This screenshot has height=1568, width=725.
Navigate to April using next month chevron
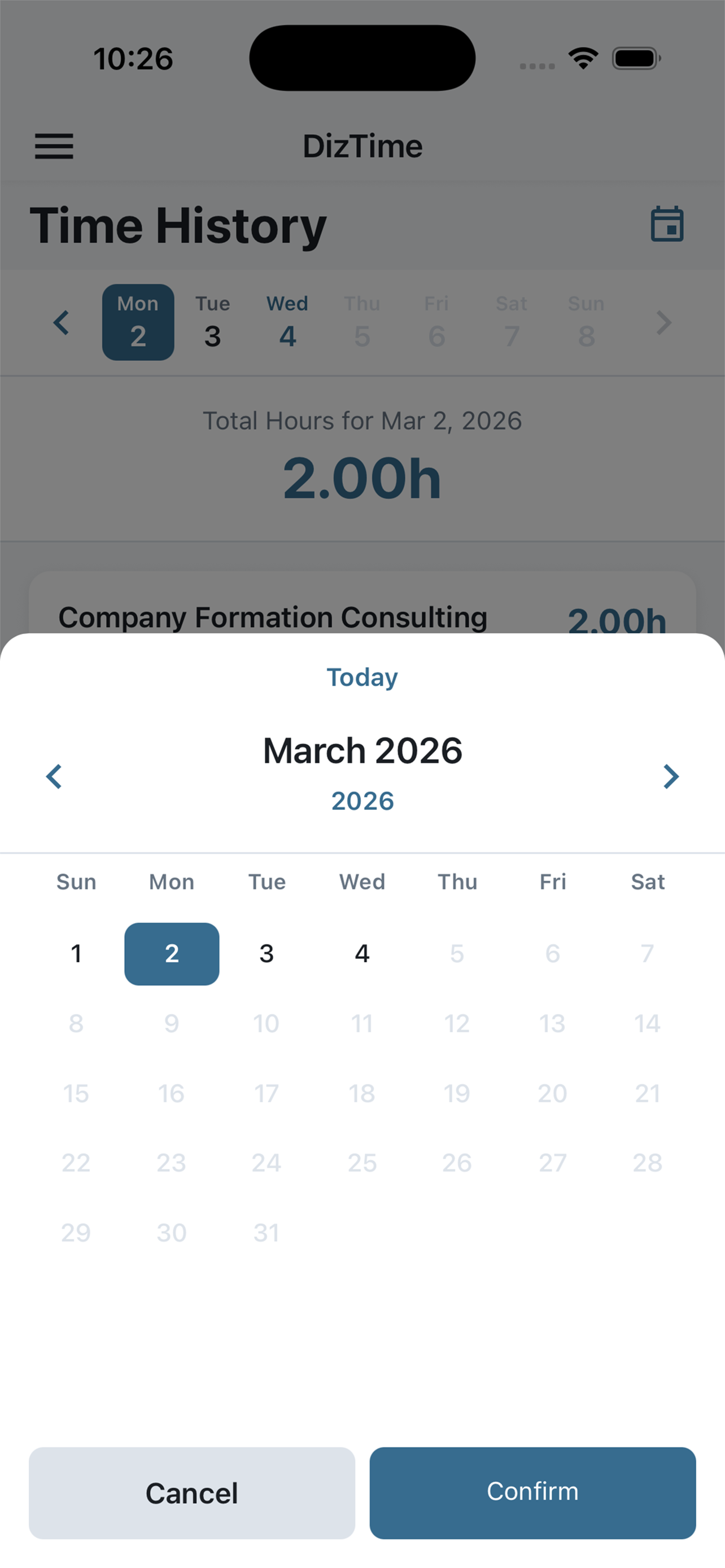(x=671, y=776)
